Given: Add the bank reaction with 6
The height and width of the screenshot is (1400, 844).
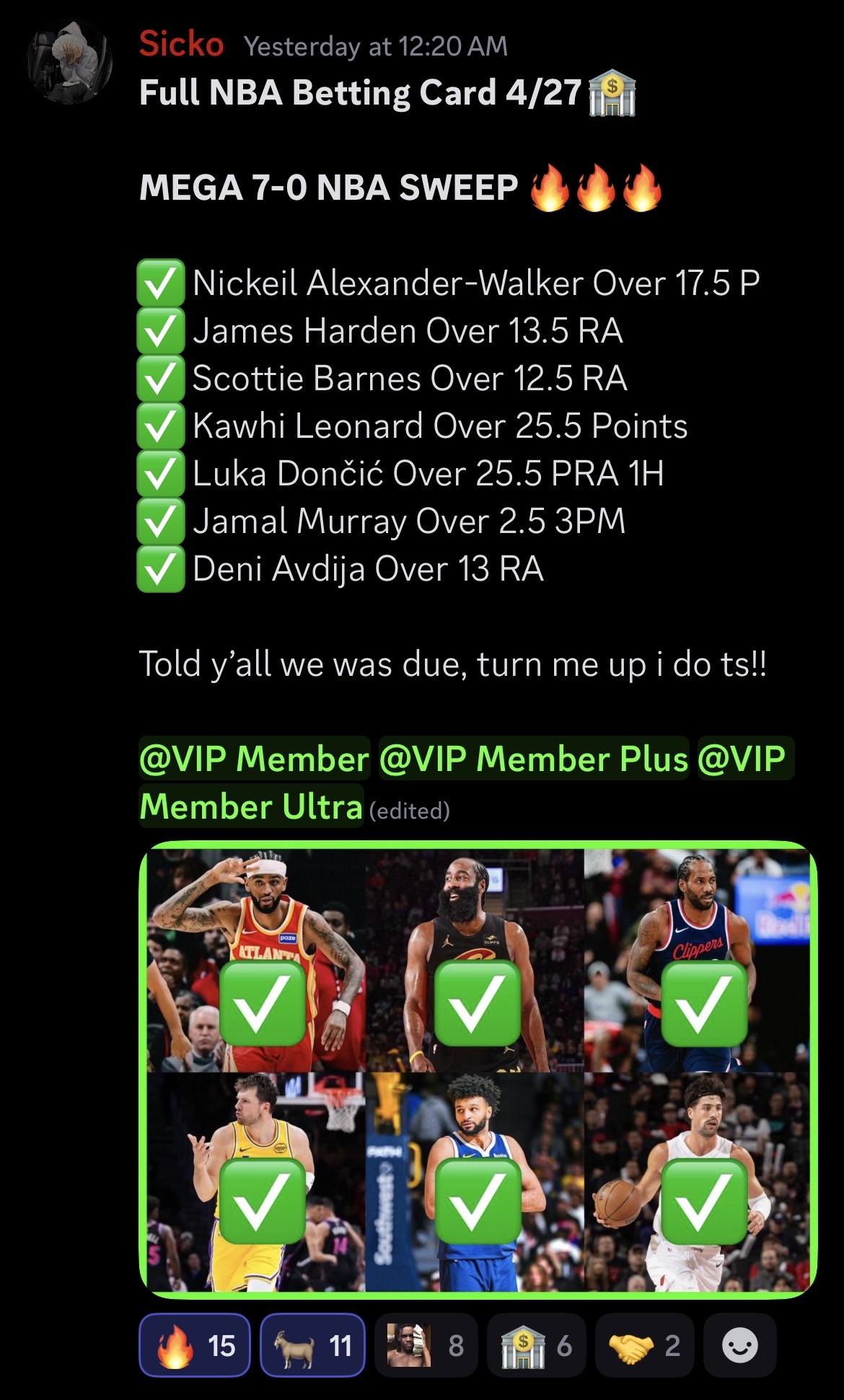Looking at the screenshot, I should (536, 1345).
